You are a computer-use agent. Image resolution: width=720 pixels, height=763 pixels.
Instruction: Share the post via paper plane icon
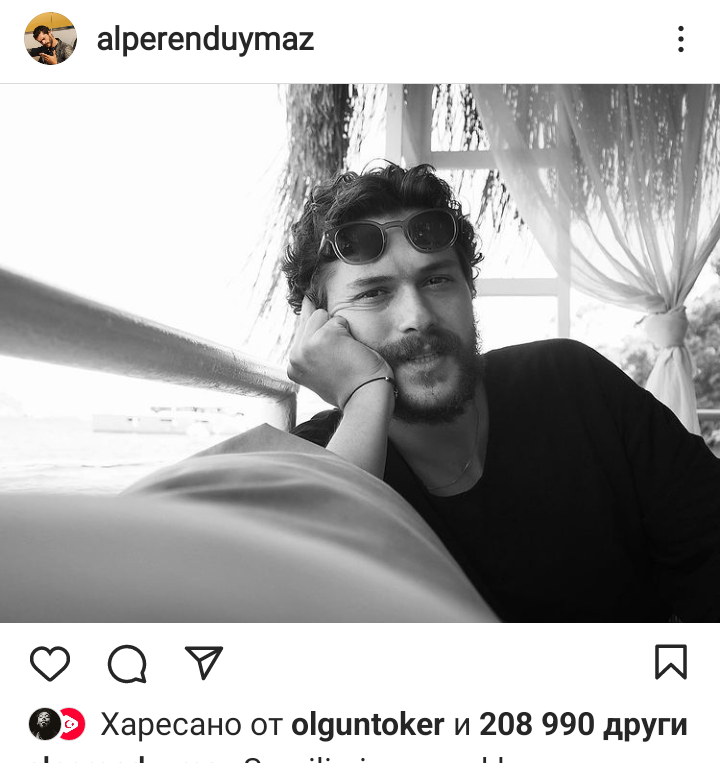coord(203,662)
